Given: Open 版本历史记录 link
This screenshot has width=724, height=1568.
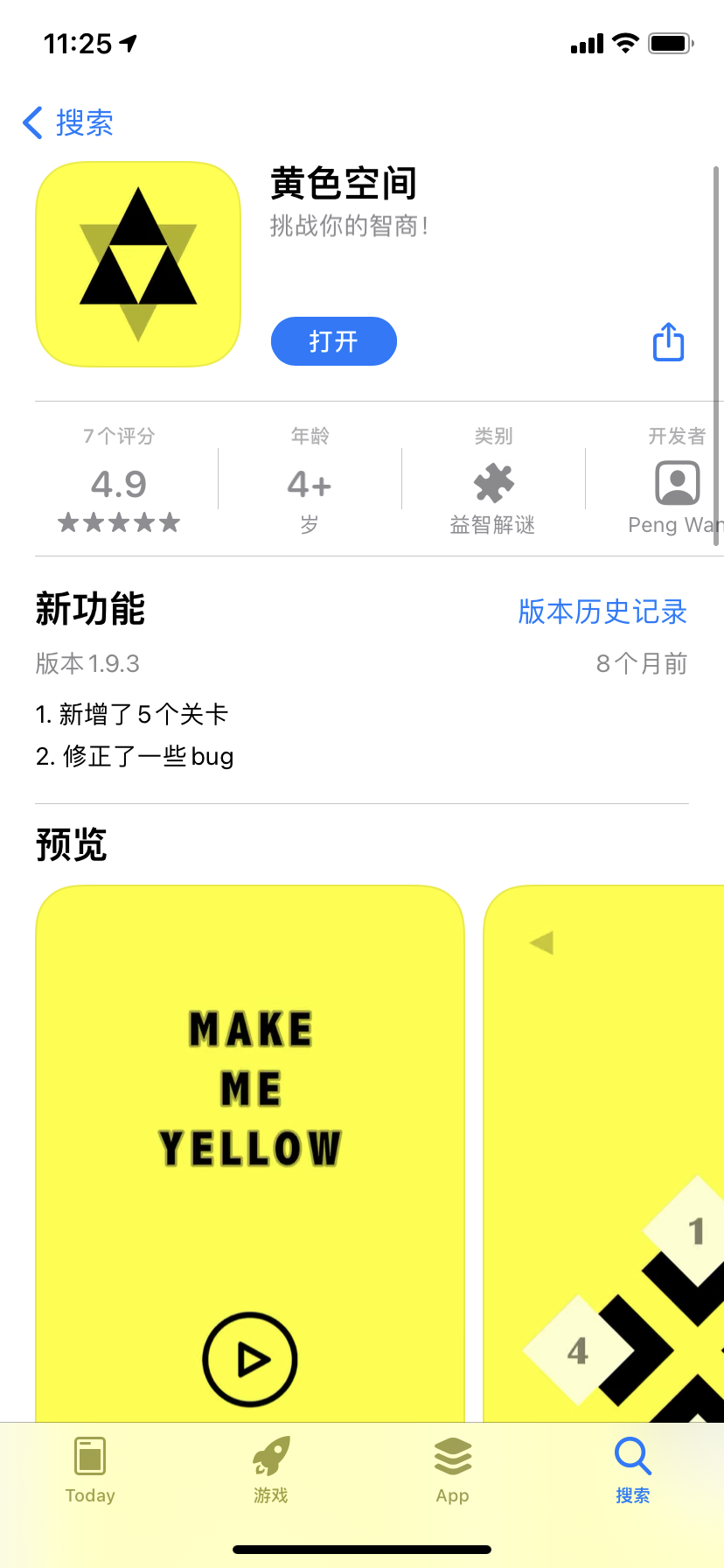Looking at the screenshot, I should pyautogui.click(x=602, y=612).
